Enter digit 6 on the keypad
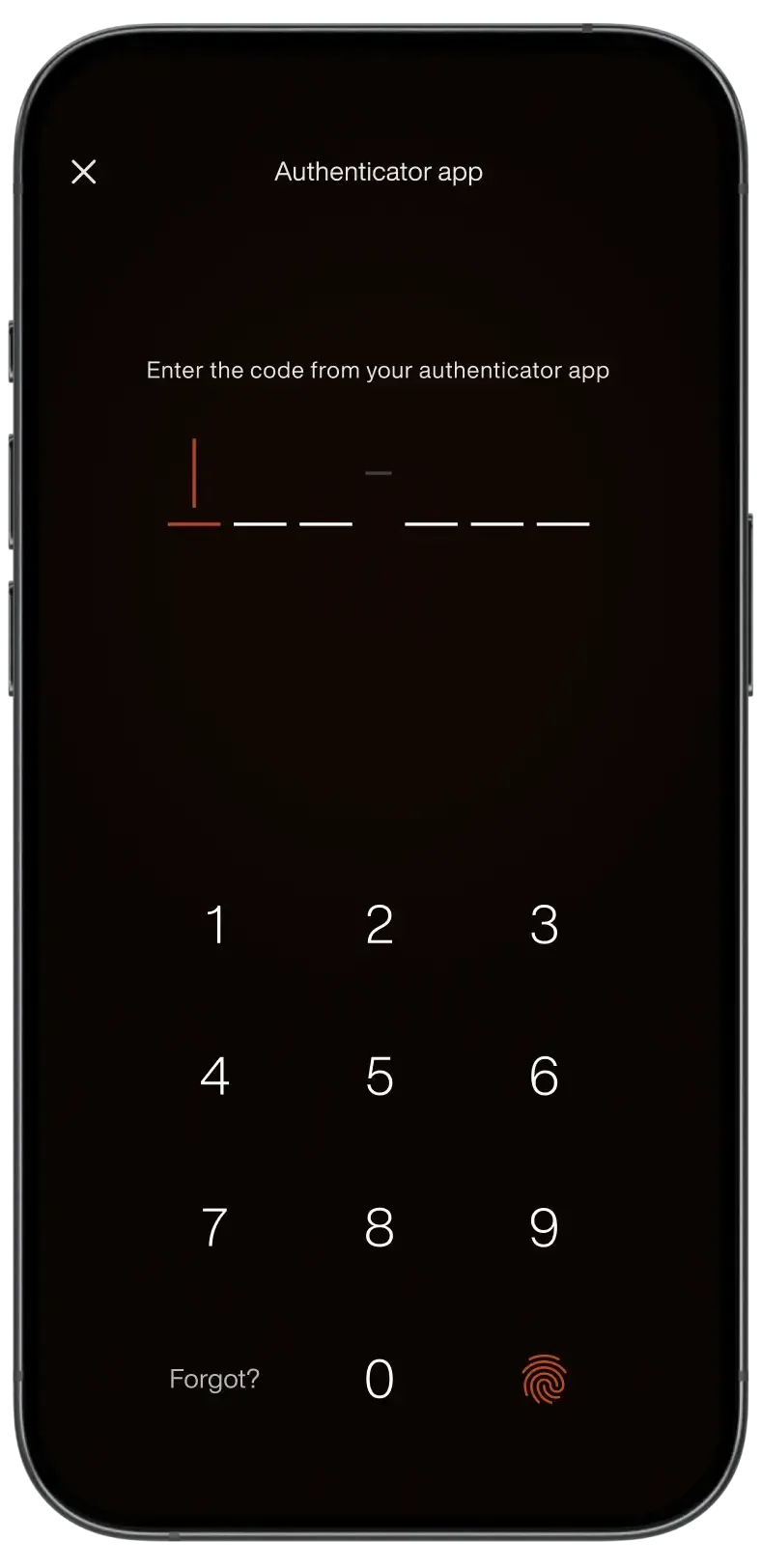The height and width of the screenshot is (1568, 761). click(x=544, y=1076)
